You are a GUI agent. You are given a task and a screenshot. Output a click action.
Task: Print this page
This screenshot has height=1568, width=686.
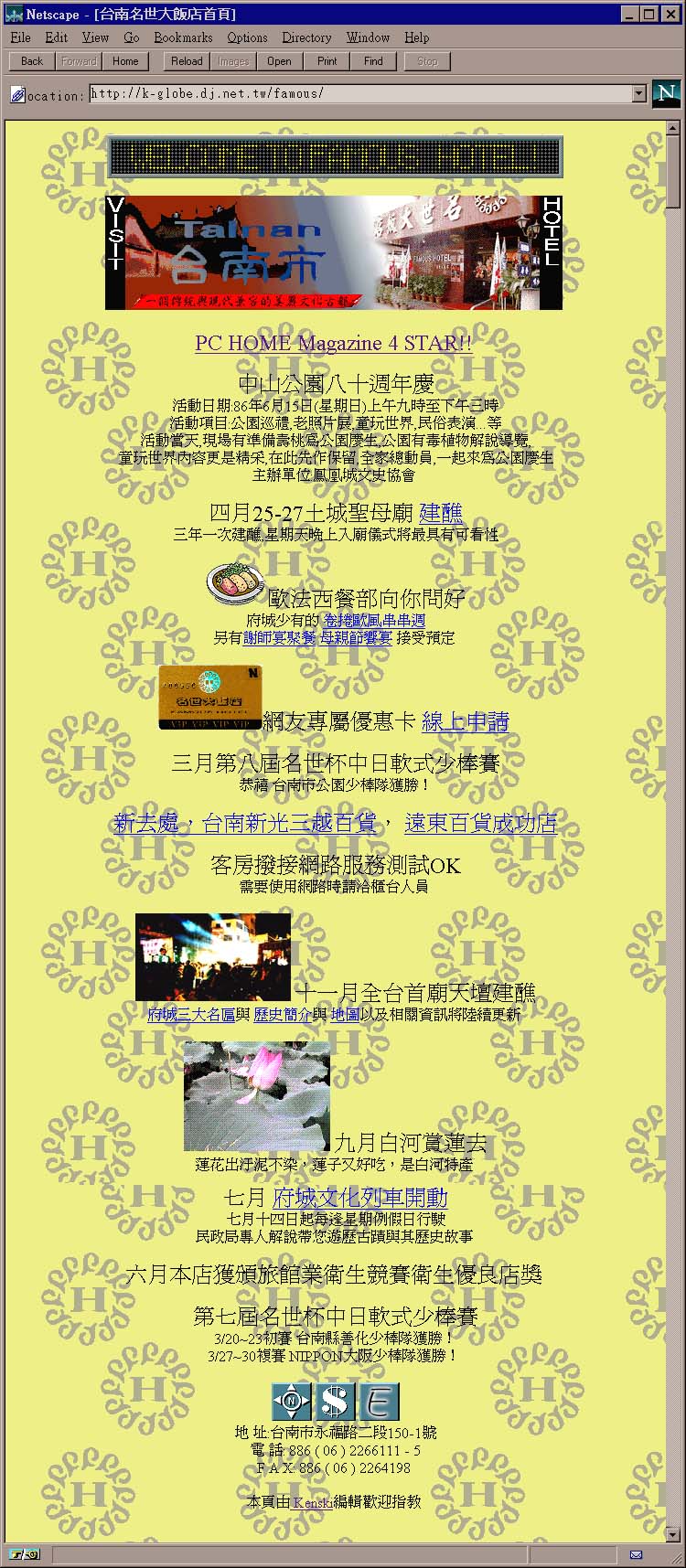(x=327, y=61)
